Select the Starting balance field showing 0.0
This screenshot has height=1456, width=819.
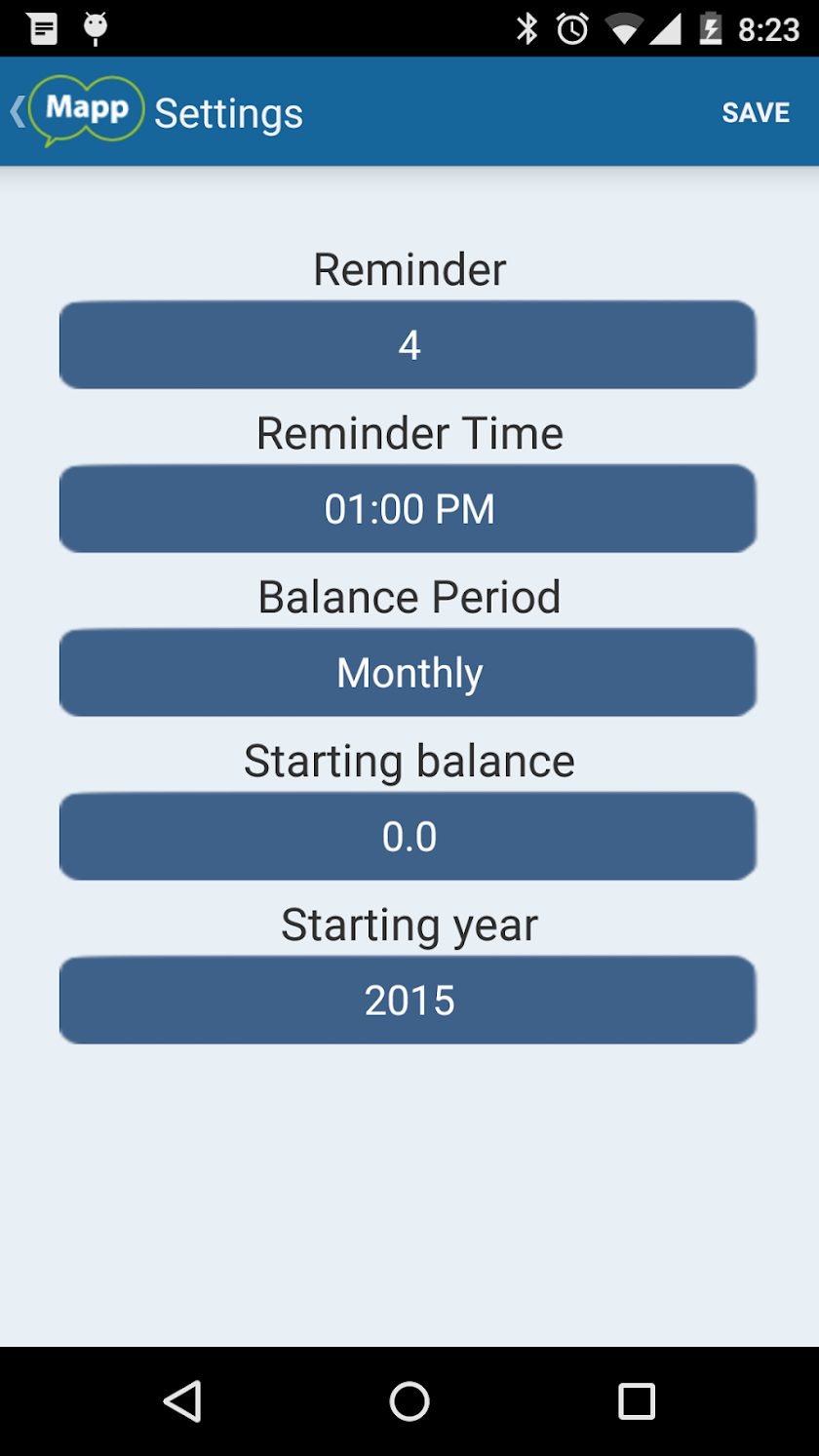409,836
